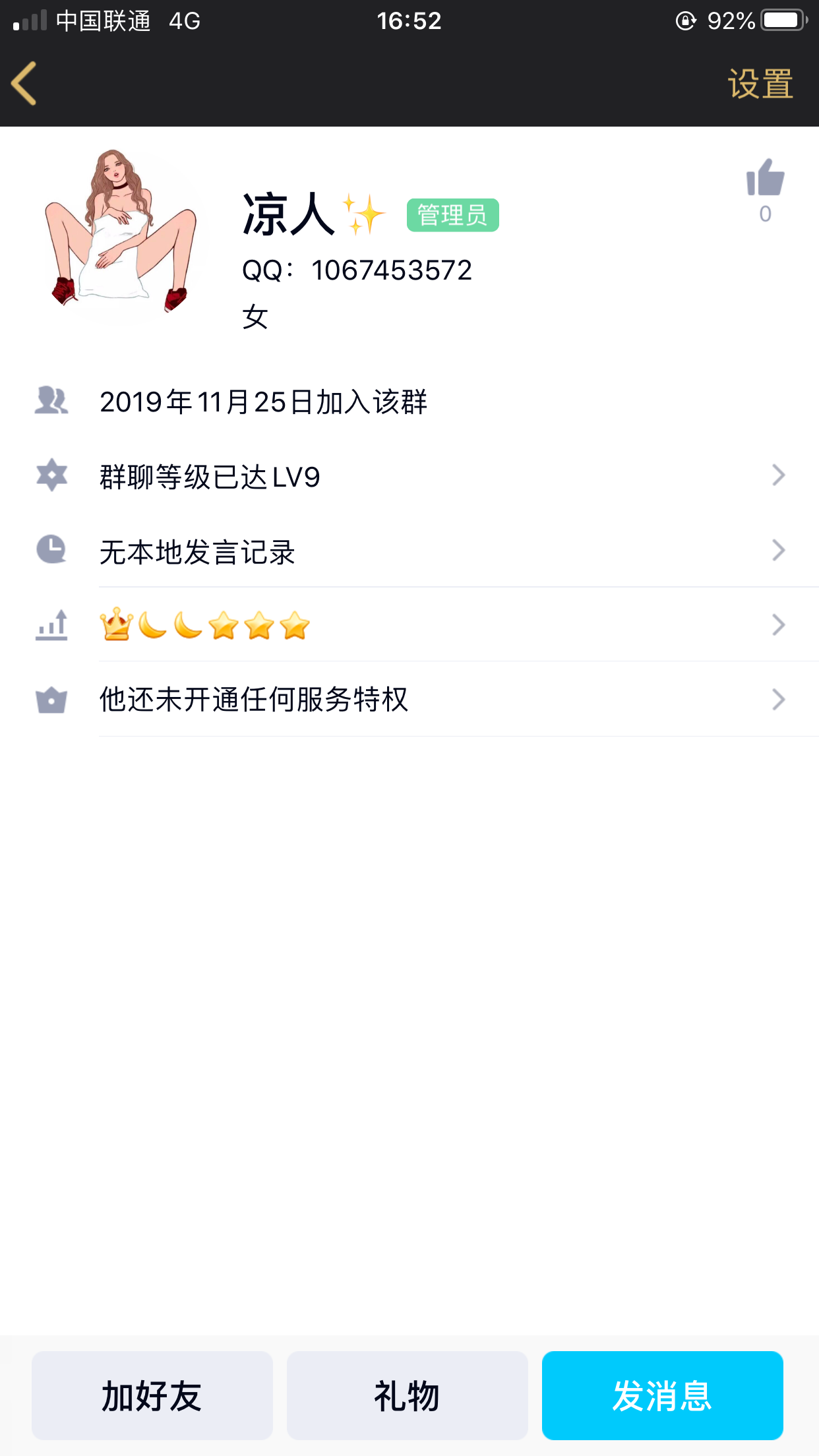
Task: Click the green 管理员 admin badge
Action: (453, 215)
